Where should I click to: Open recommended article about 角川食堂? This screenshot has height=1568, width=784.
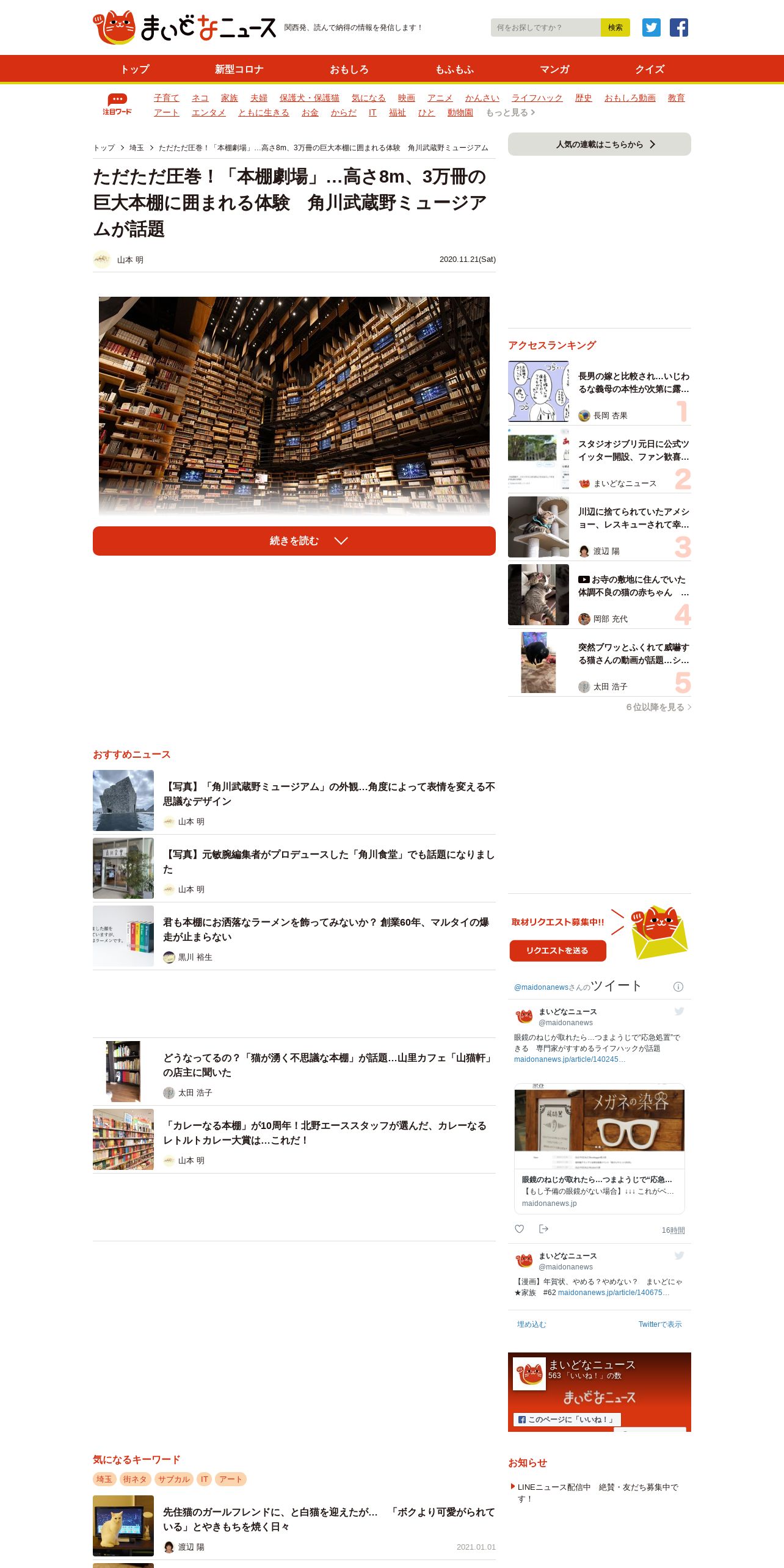pyautogui.click(x=328, y=862)
